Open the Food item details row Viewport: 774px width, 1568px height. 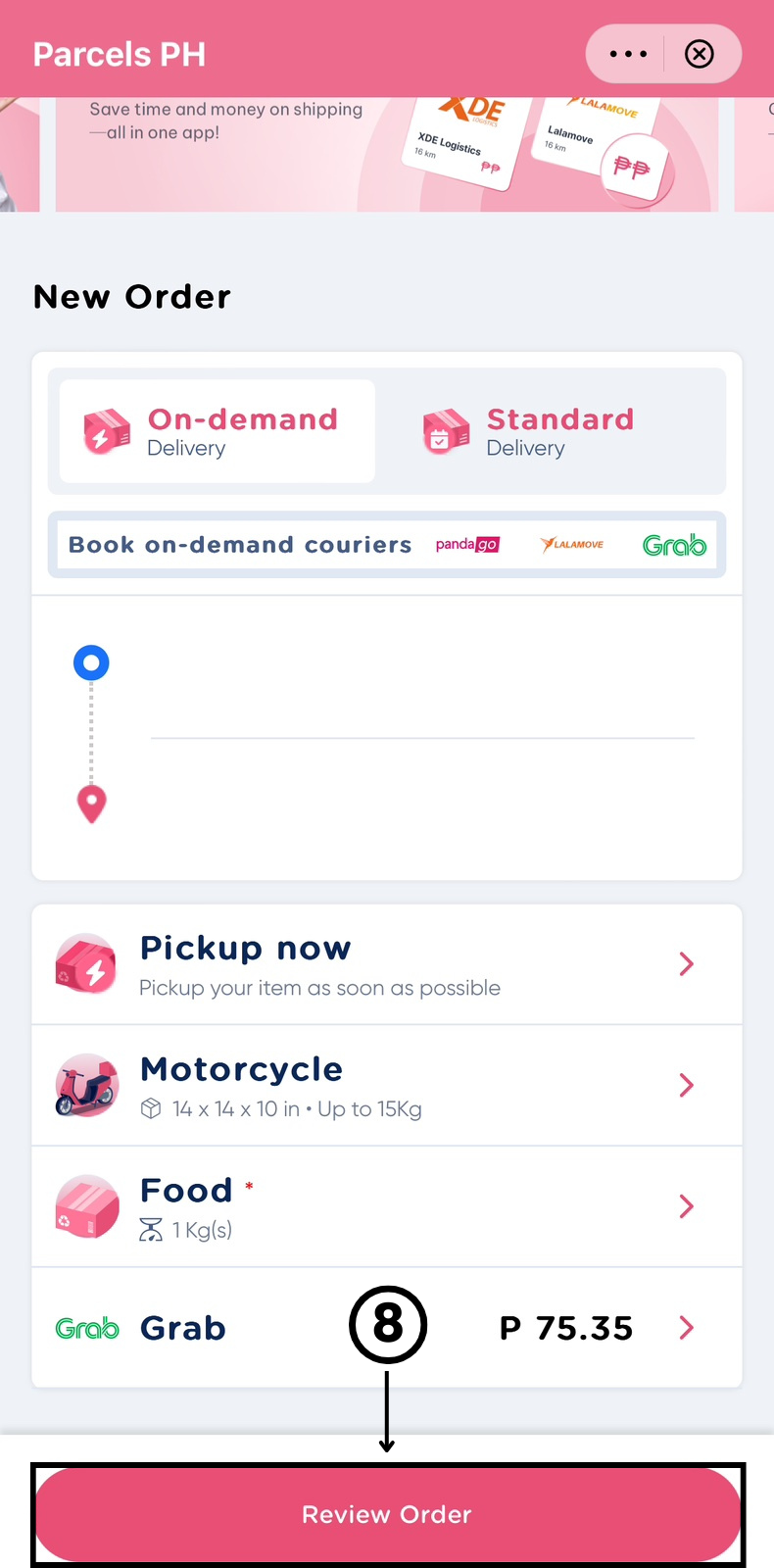coord(387,1206)
